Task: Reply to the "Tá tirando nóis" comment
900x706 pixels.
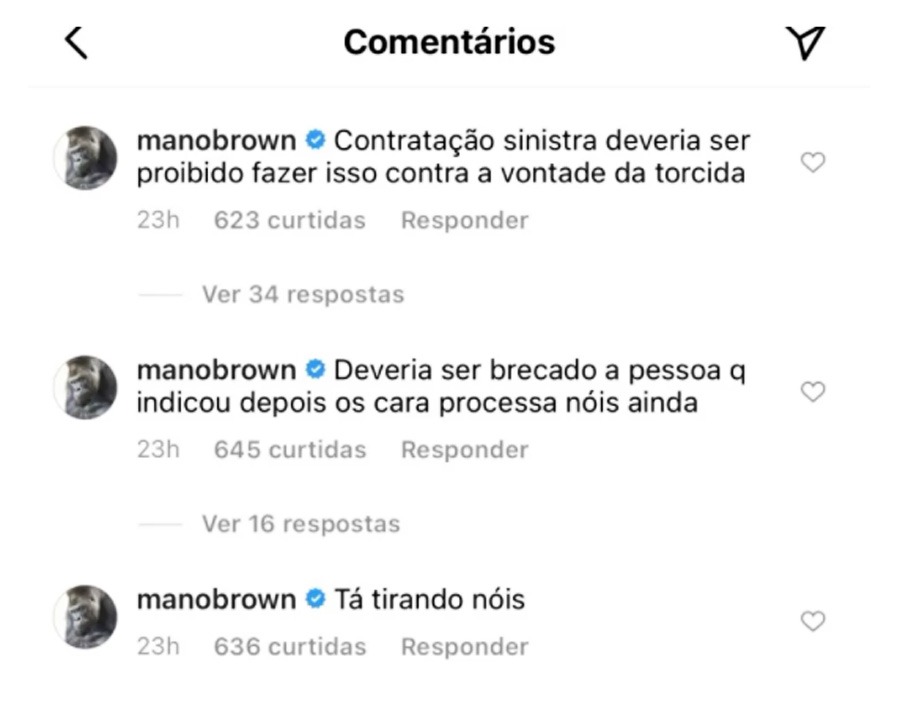Action: (464, 647)
